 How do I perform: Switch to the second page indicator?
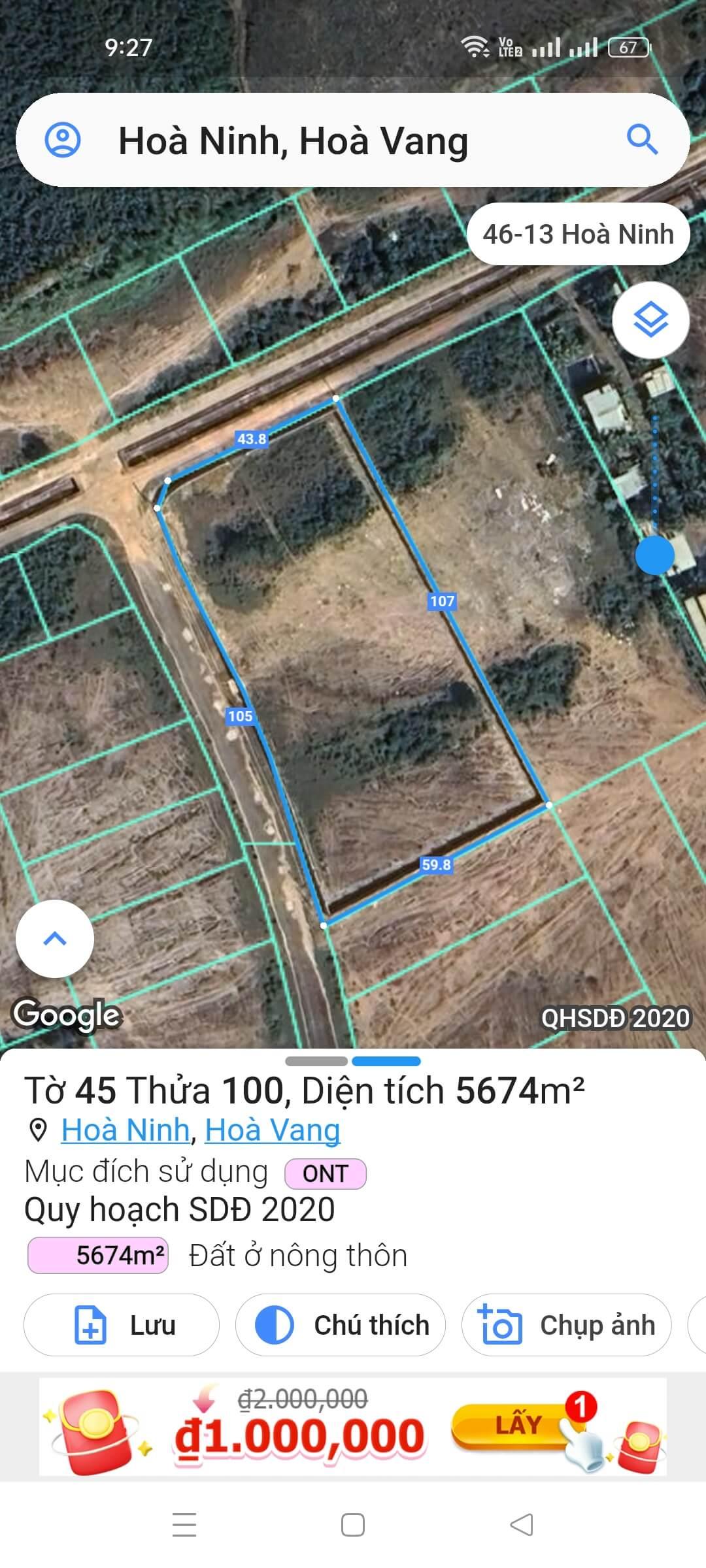pyautogui.click(x=386, y=1061)
